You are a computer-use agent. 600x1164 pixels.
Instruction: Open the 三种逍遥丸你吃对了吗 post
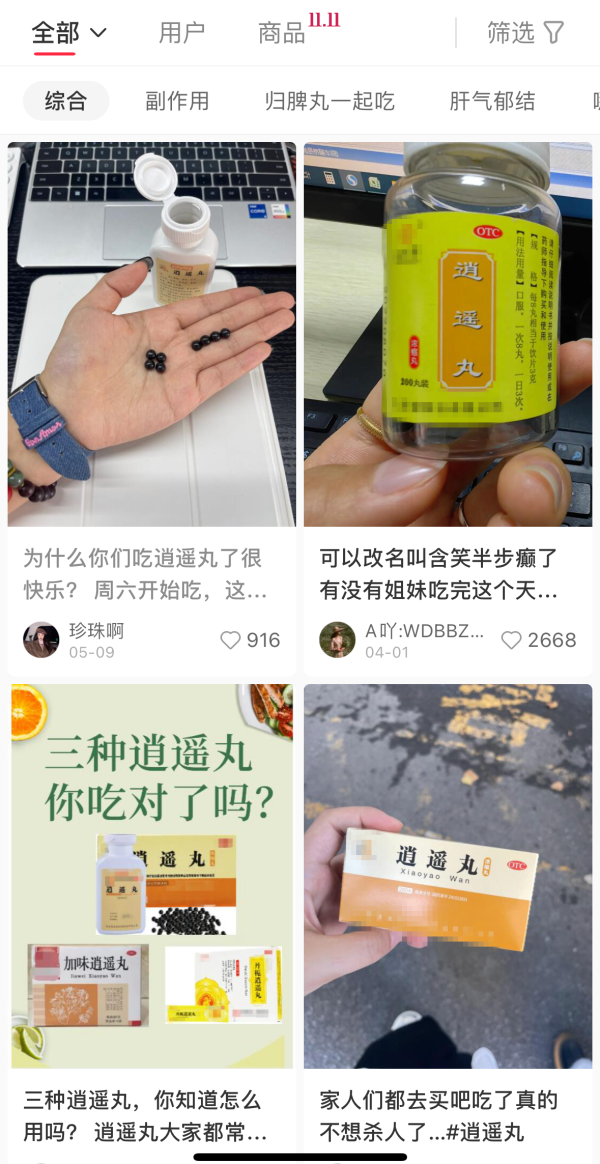point(152,876)
